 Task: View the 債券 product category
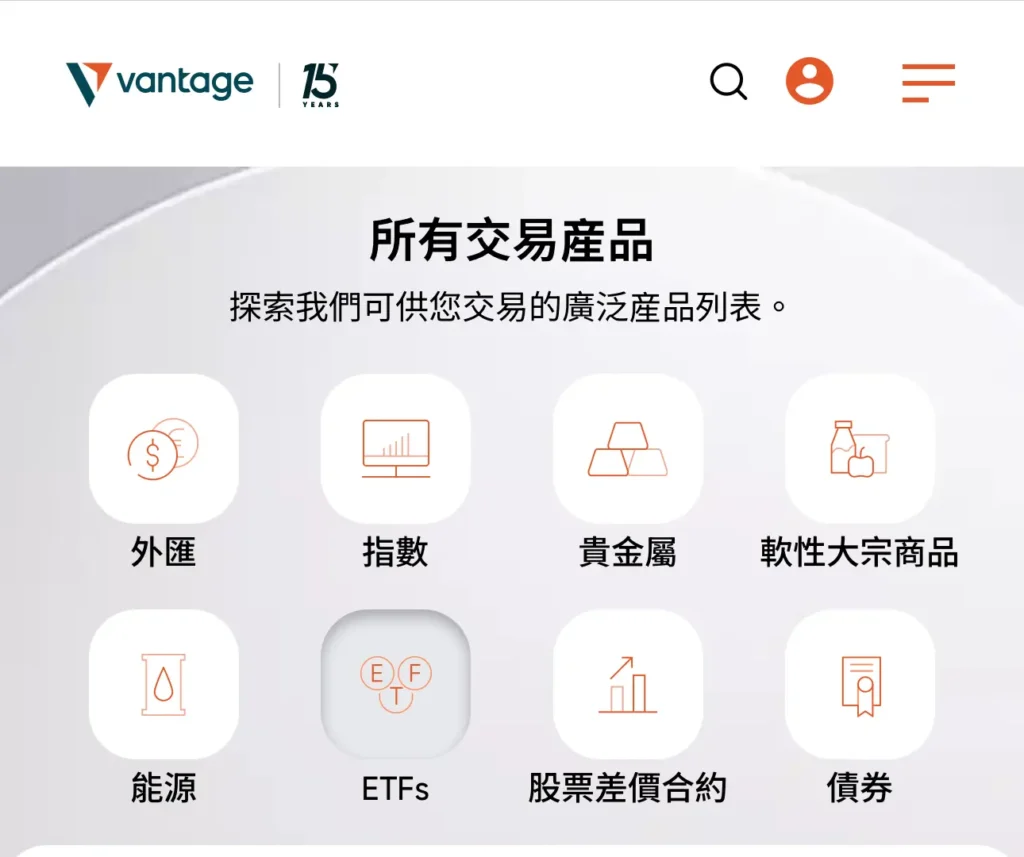pyautogui.click(x=859, y=685)
